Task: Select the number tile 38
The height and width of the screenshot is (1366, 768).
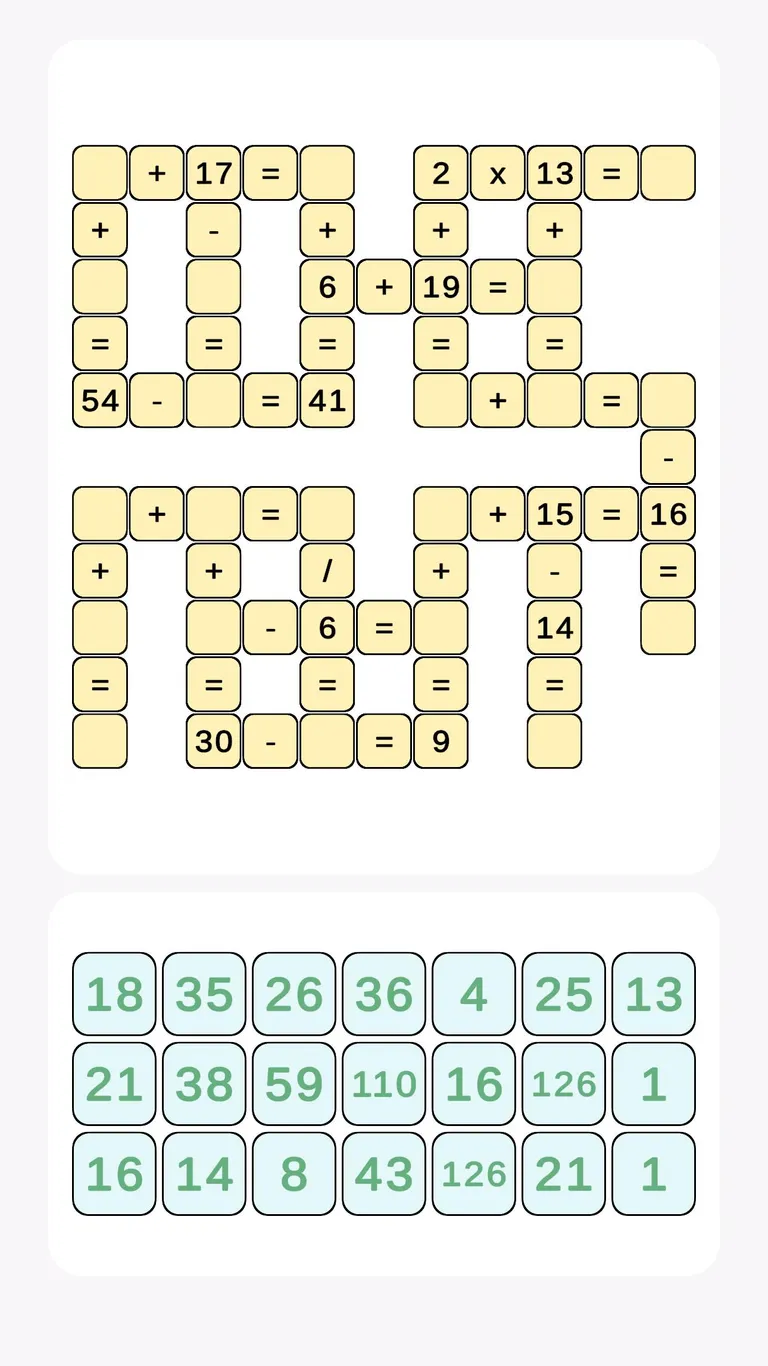Action: 204,1084
